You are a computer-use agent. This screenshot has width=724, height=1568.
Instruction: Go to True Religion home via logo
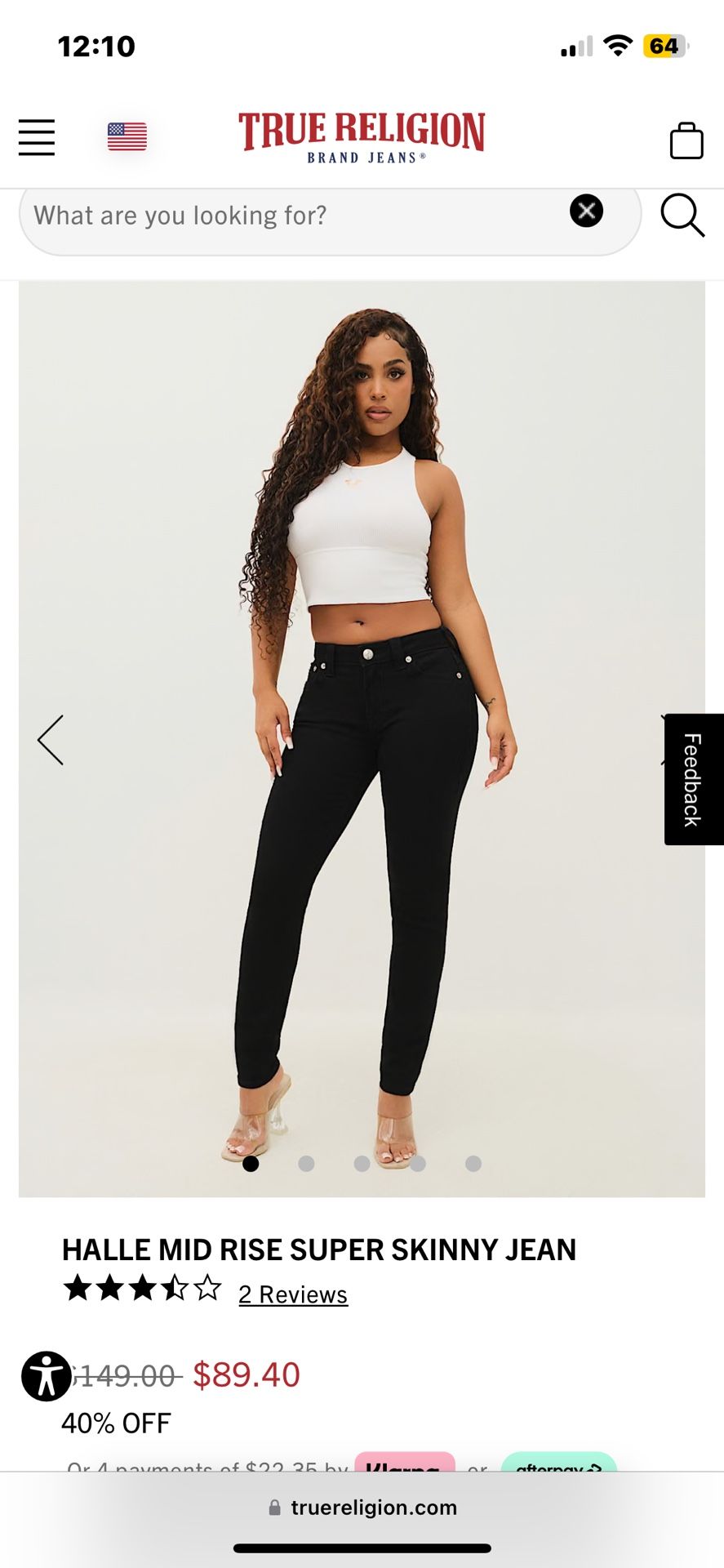coord(362,136)
